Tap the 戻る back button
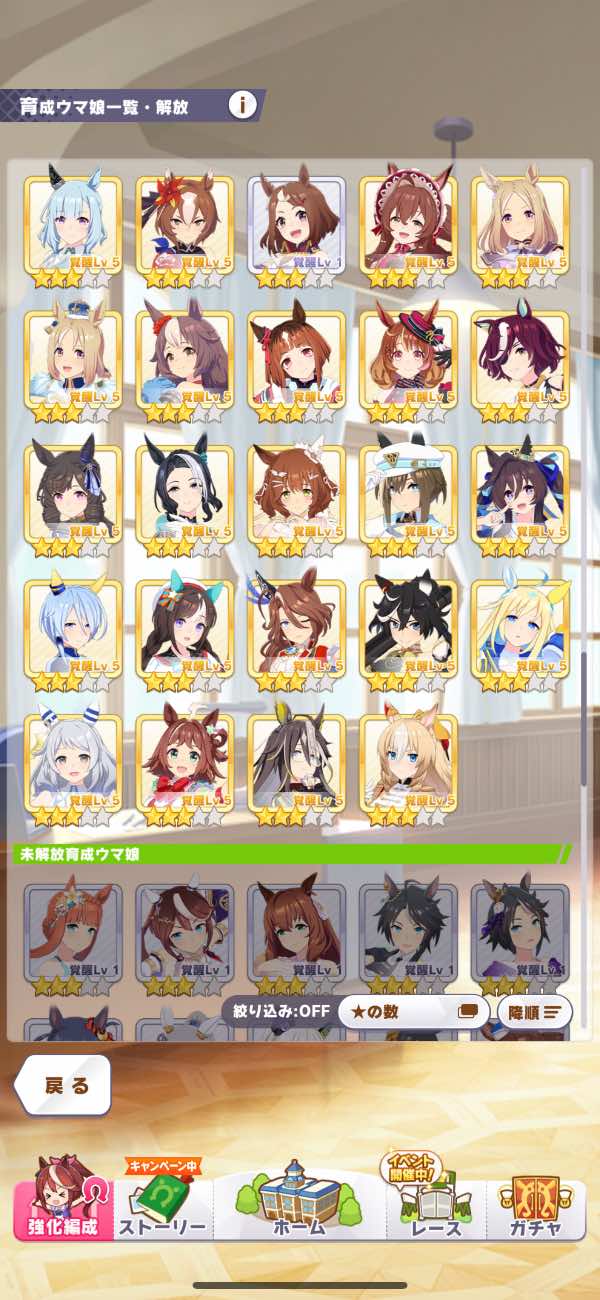The image size is (600, 1300). tap(66, 1085)
